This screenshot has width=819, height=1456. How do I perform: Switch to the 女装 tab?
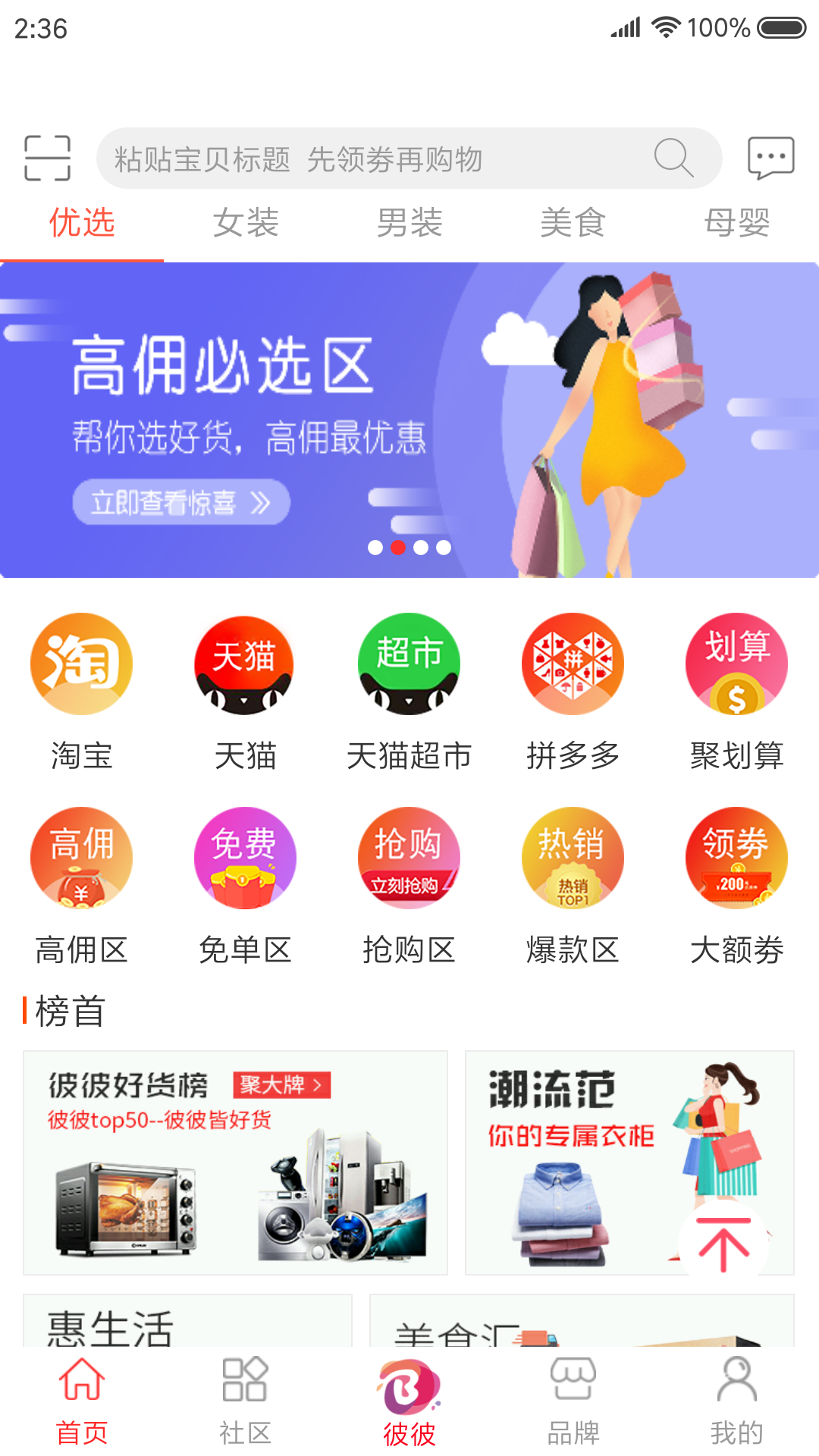click(x=246, y=224)
